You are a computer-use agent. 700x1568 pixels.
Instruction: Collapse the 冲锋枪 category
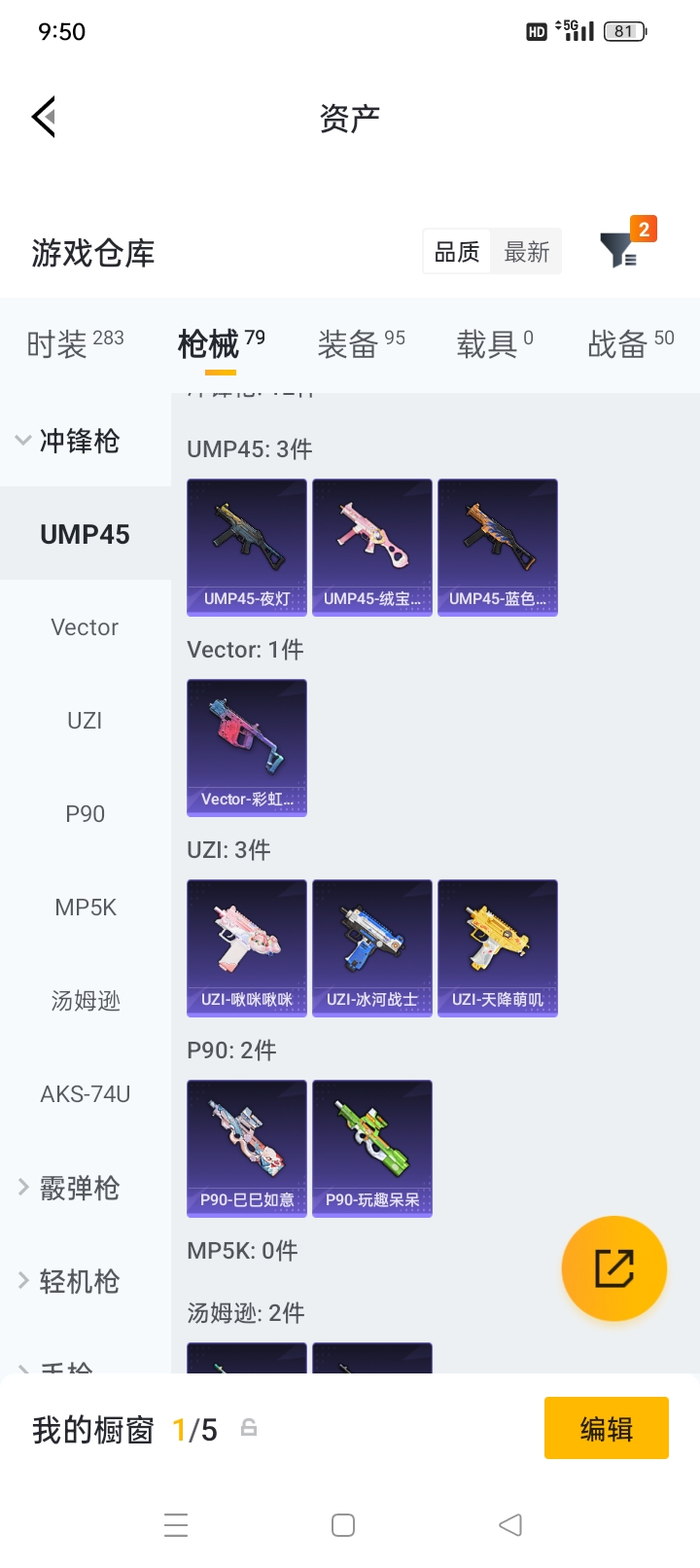(68, 441)
